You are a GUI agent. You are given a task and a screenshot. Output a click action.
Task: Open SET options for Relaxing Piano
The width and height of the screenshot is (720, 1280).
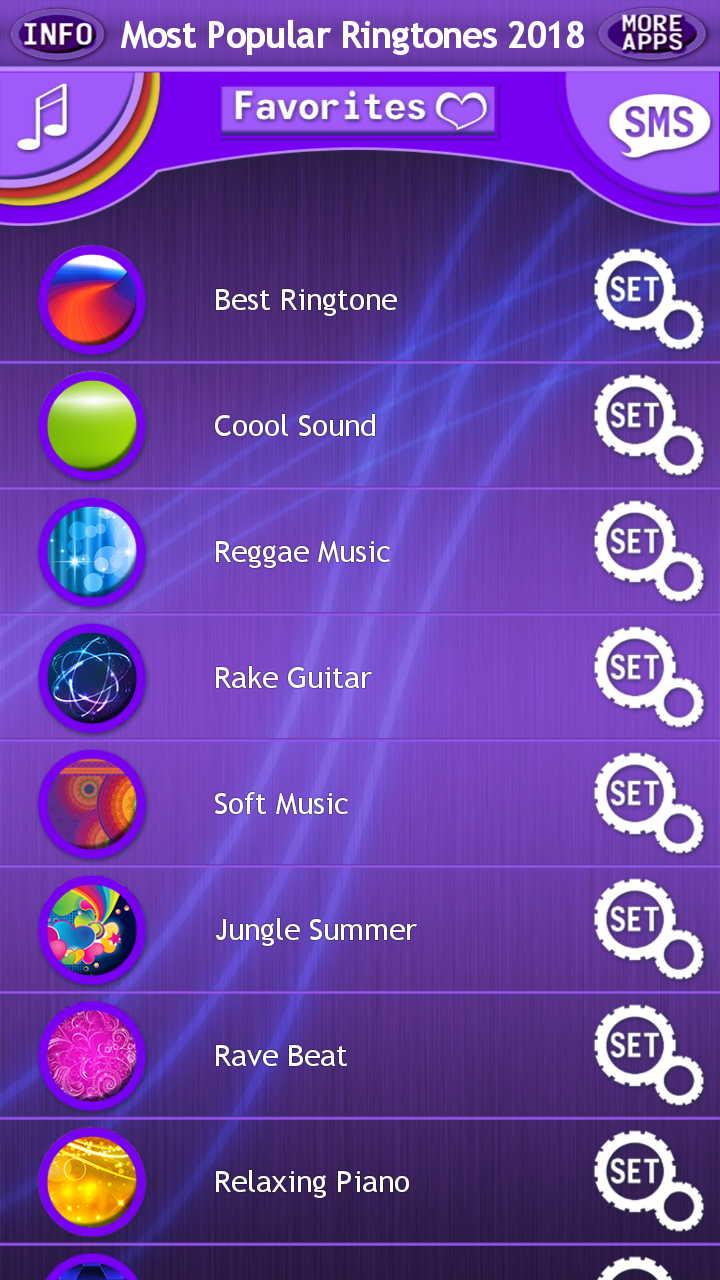643,1180
